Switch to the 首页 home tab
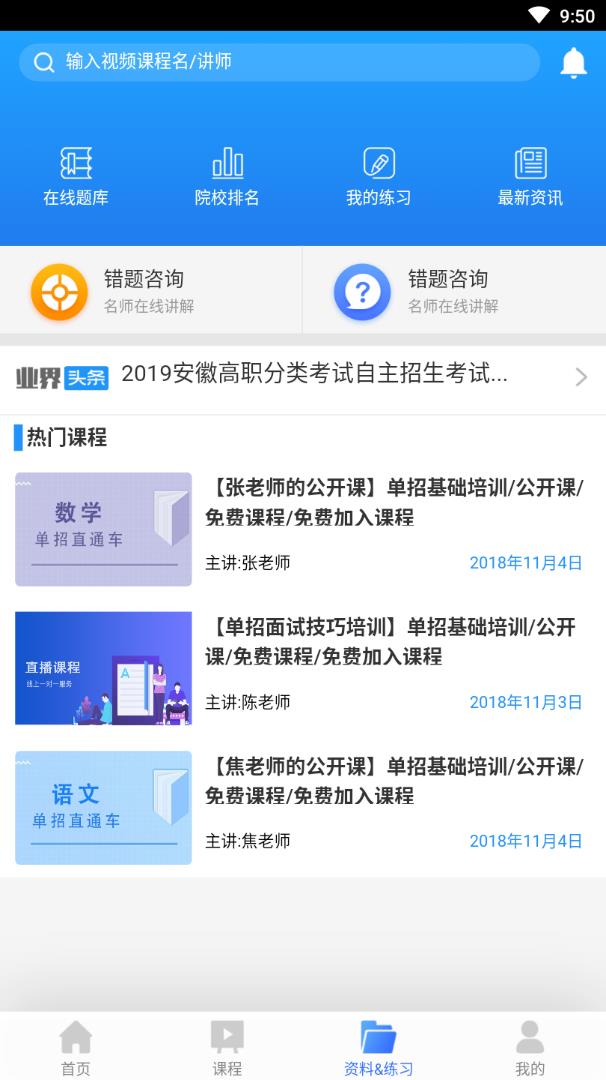The width and height of the screenshot is (606, 1080). (x=76, y=1048)
